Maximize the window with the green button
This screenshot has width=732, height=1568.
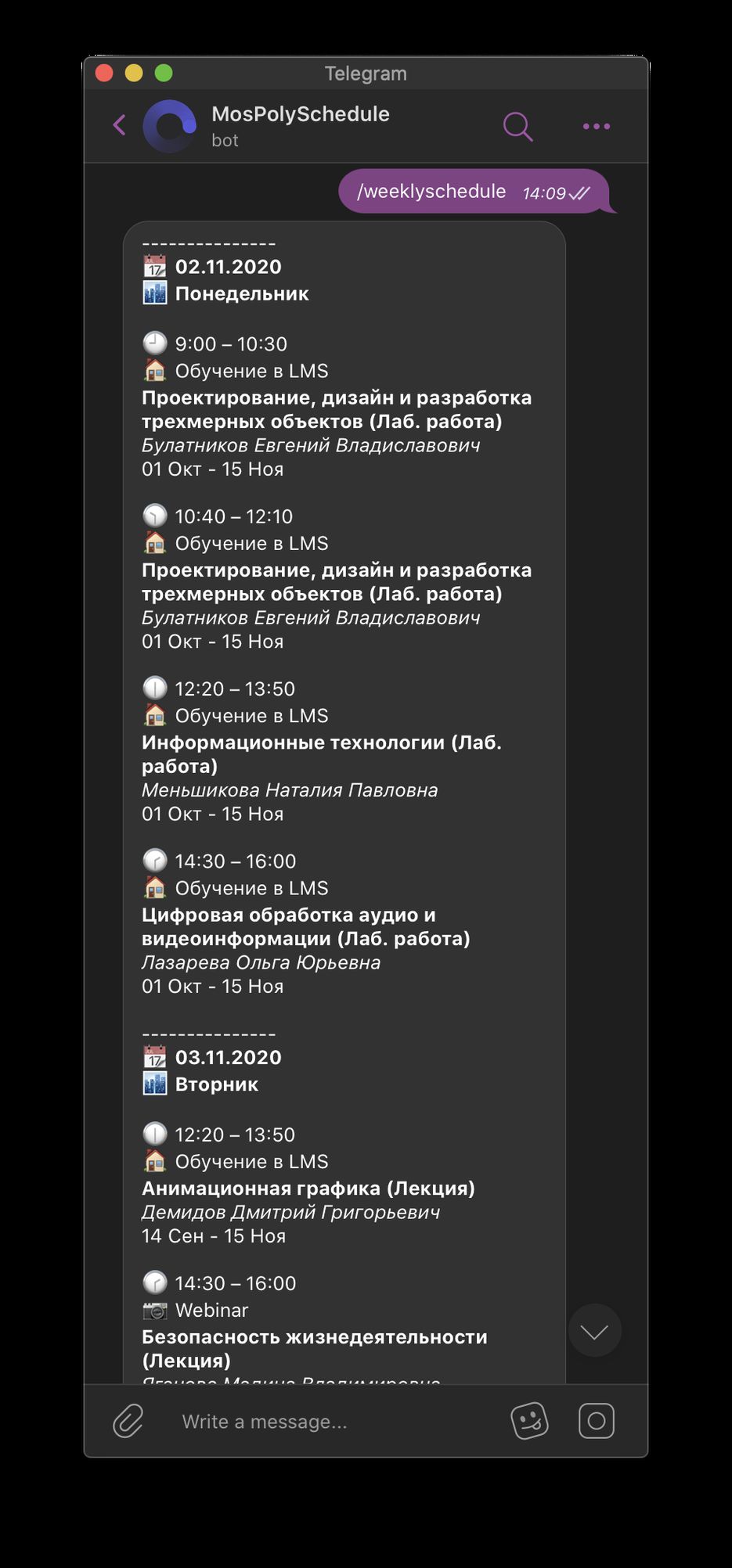point(164,74)
